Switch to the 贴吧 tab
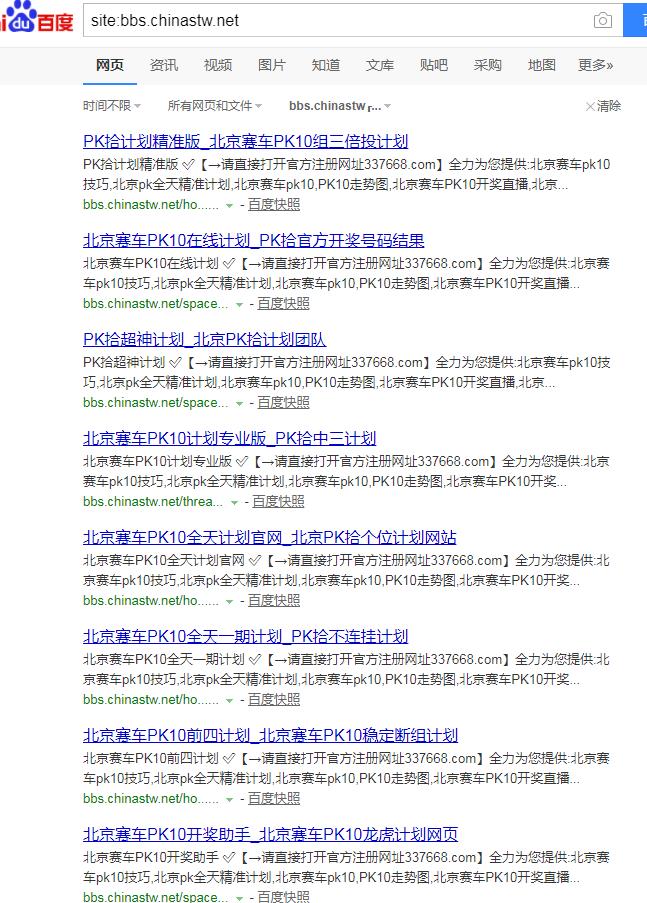The width and height of the screenshot is (647, 903). coord(434,65)
